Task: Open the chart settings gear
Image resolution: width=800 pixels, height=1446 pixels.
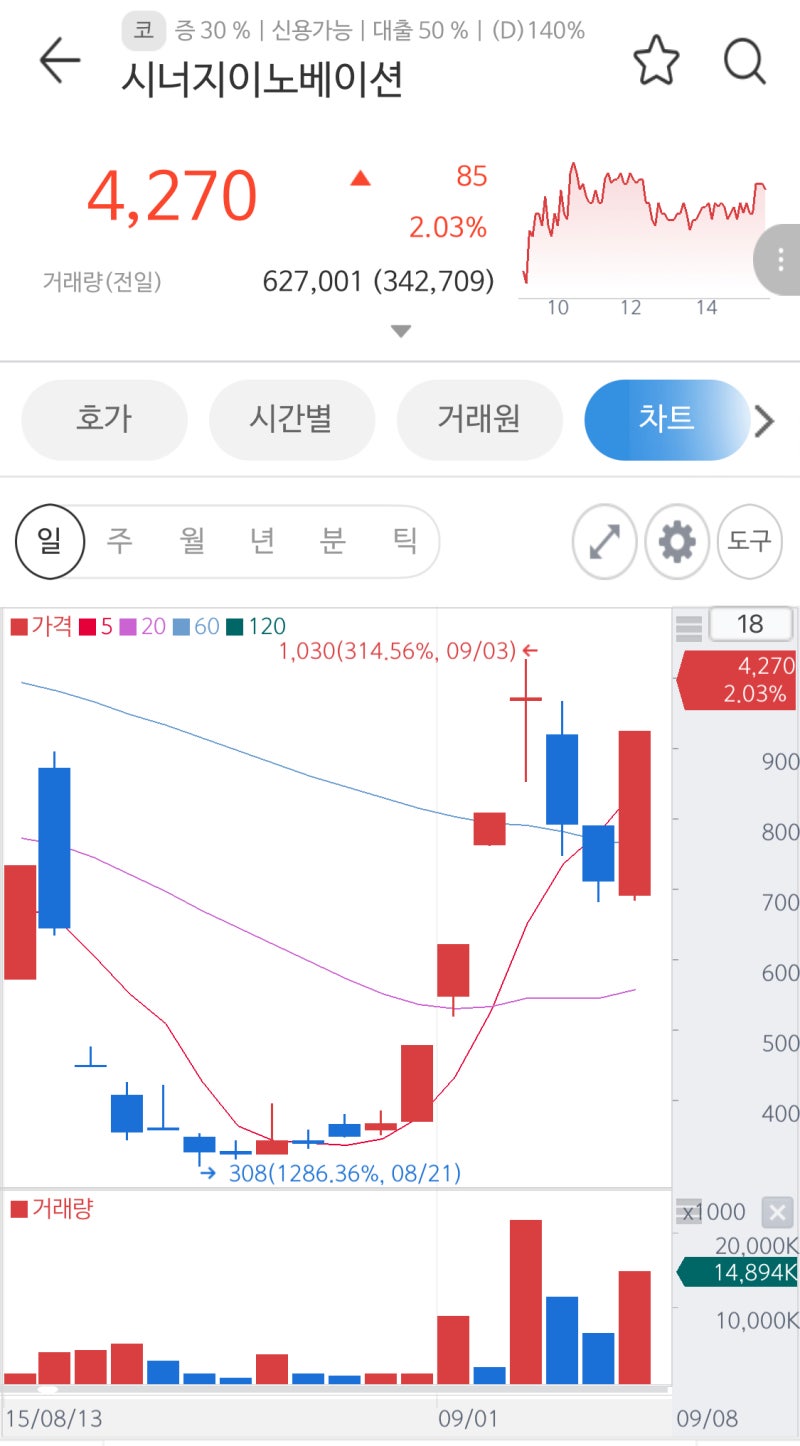Action: click(x=677, y=541)
